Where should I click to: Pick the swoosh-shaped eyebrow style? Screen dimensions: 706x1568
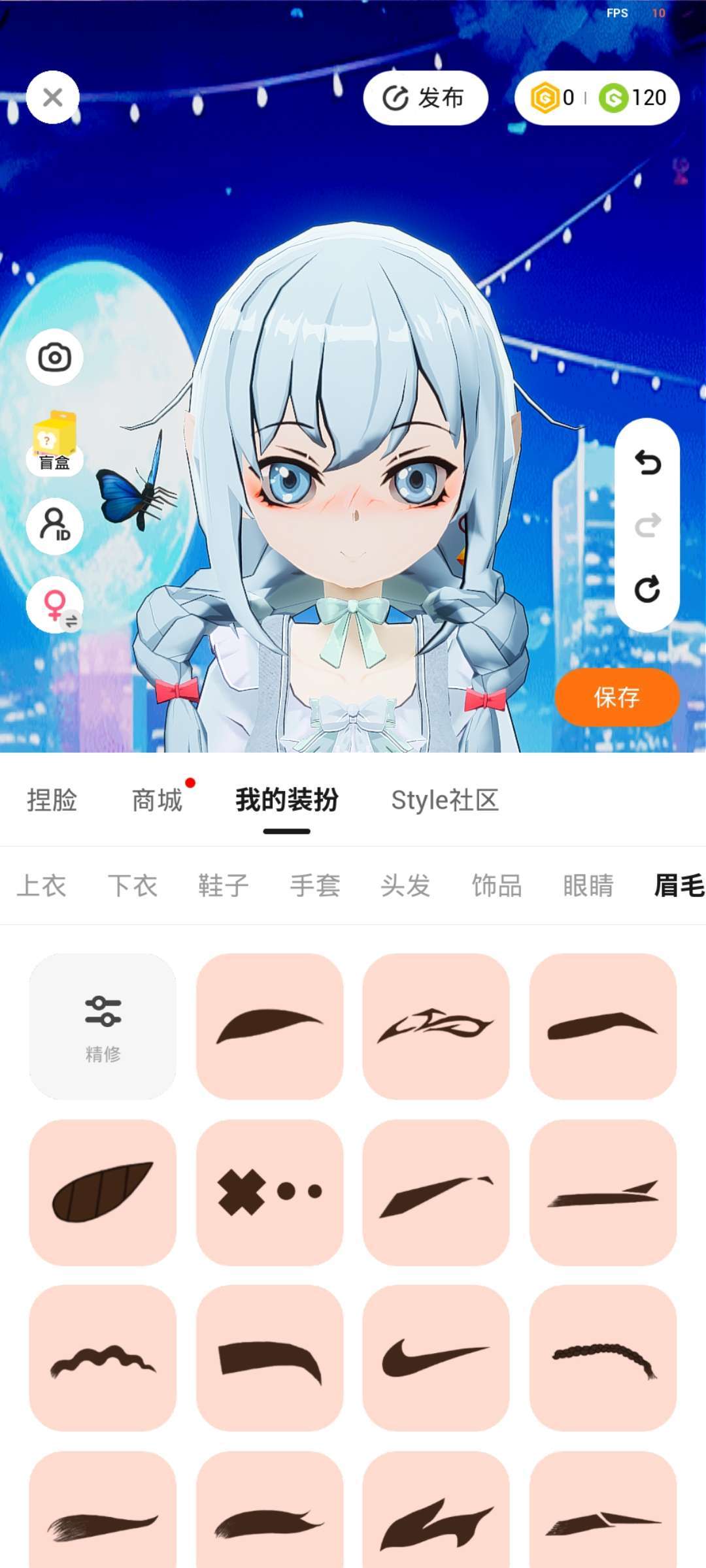tap(435, 1358)
